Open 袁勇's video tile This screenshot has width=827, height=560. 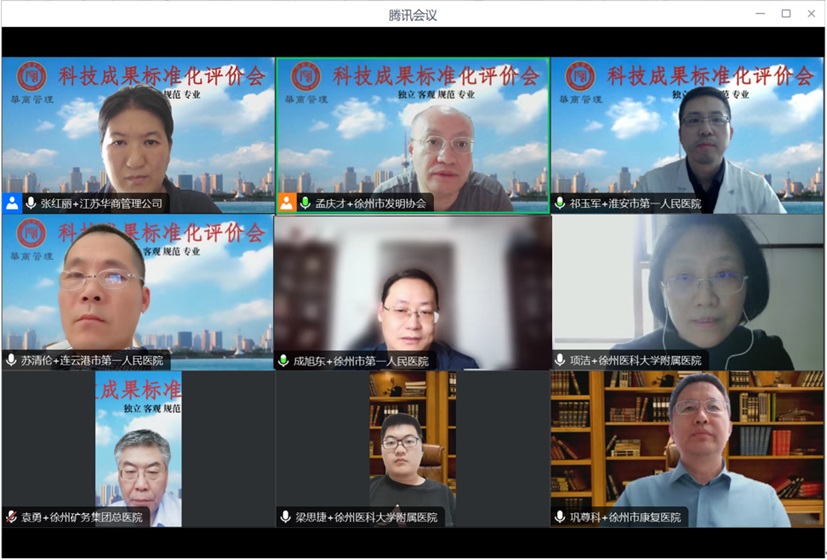point(138,449)
